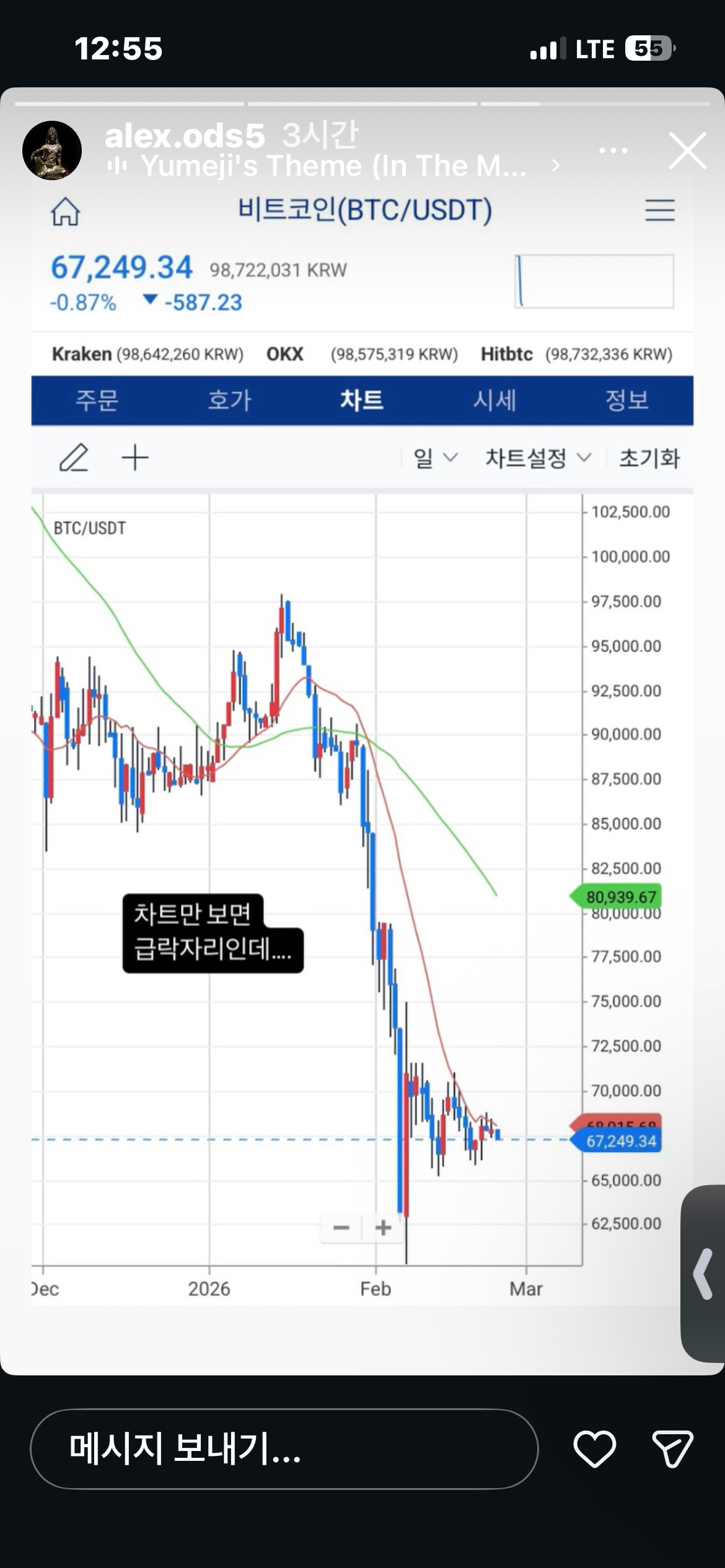Like this story with the heart
725x1568 pixels.
tap(594, 1450)
